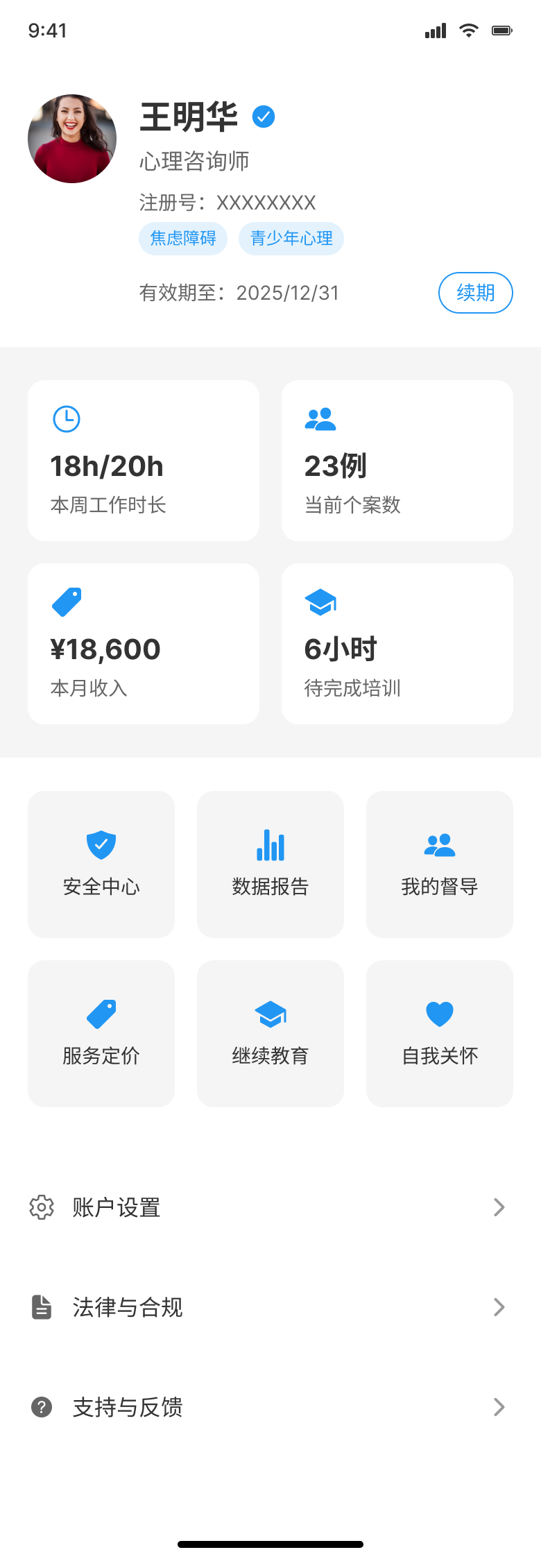Screen dimensions: 541x1568
Task: Click the 支持与反馈 question mark icon
Action: (x=42, y=1407)
